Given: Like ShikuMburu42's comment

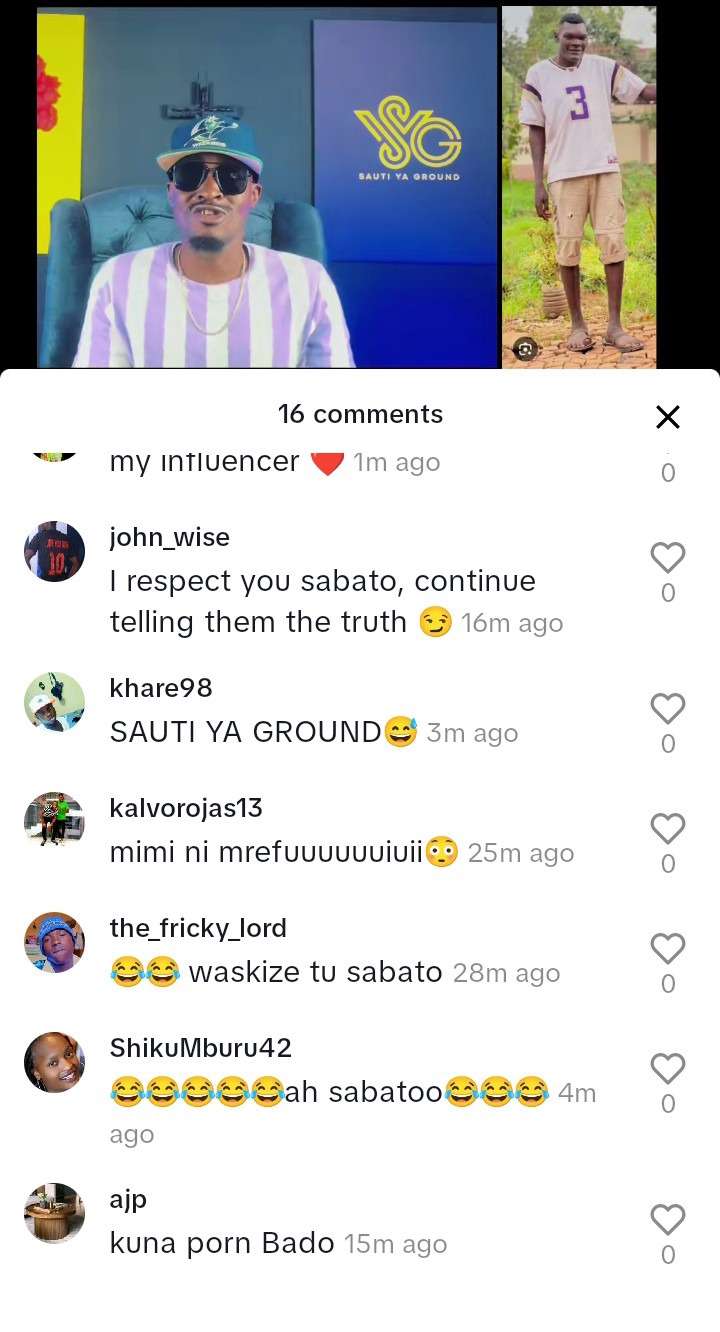Looking at the screenshot, I should click(668, 1069).
